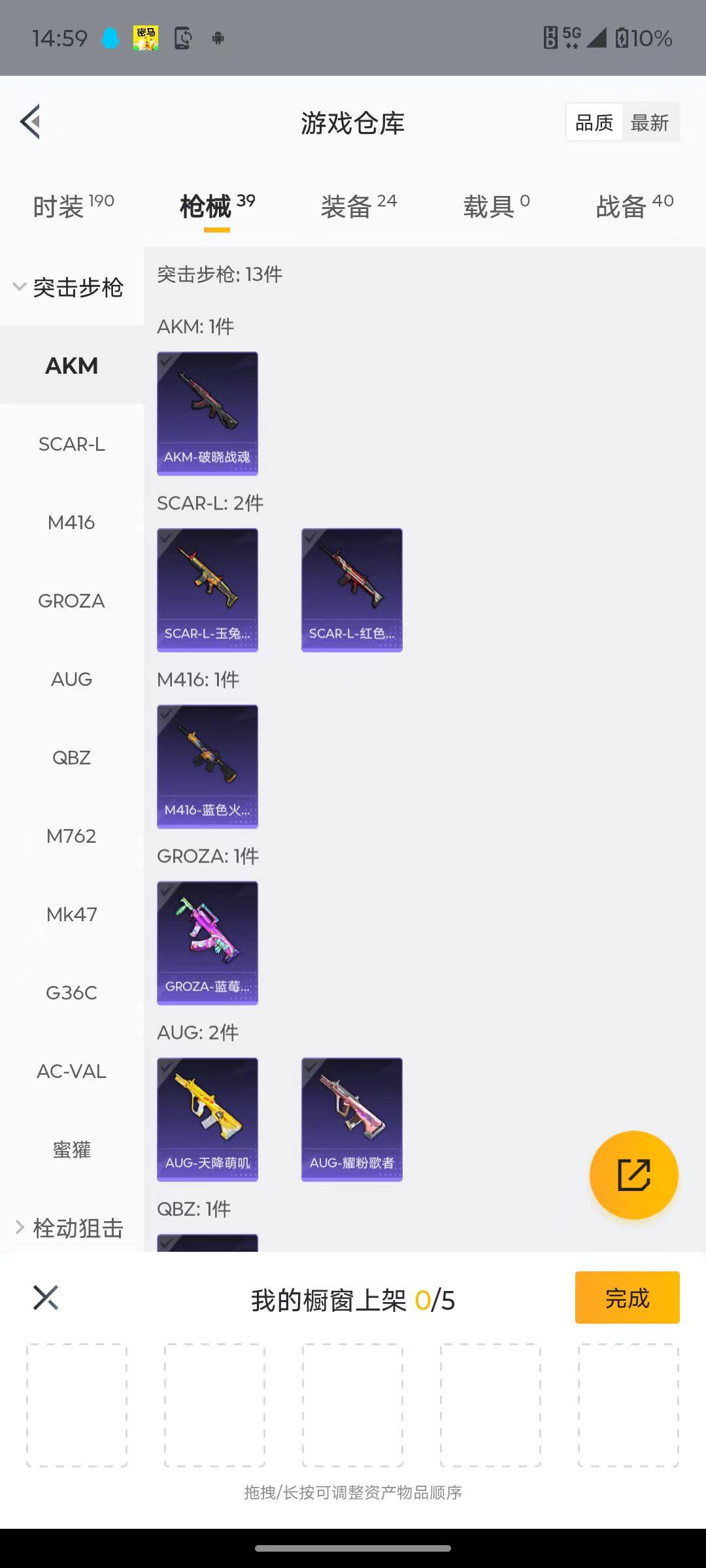Go back using the top-left arrow
This screenshot has height=1568, width=706.
click(x=31, y=122)
